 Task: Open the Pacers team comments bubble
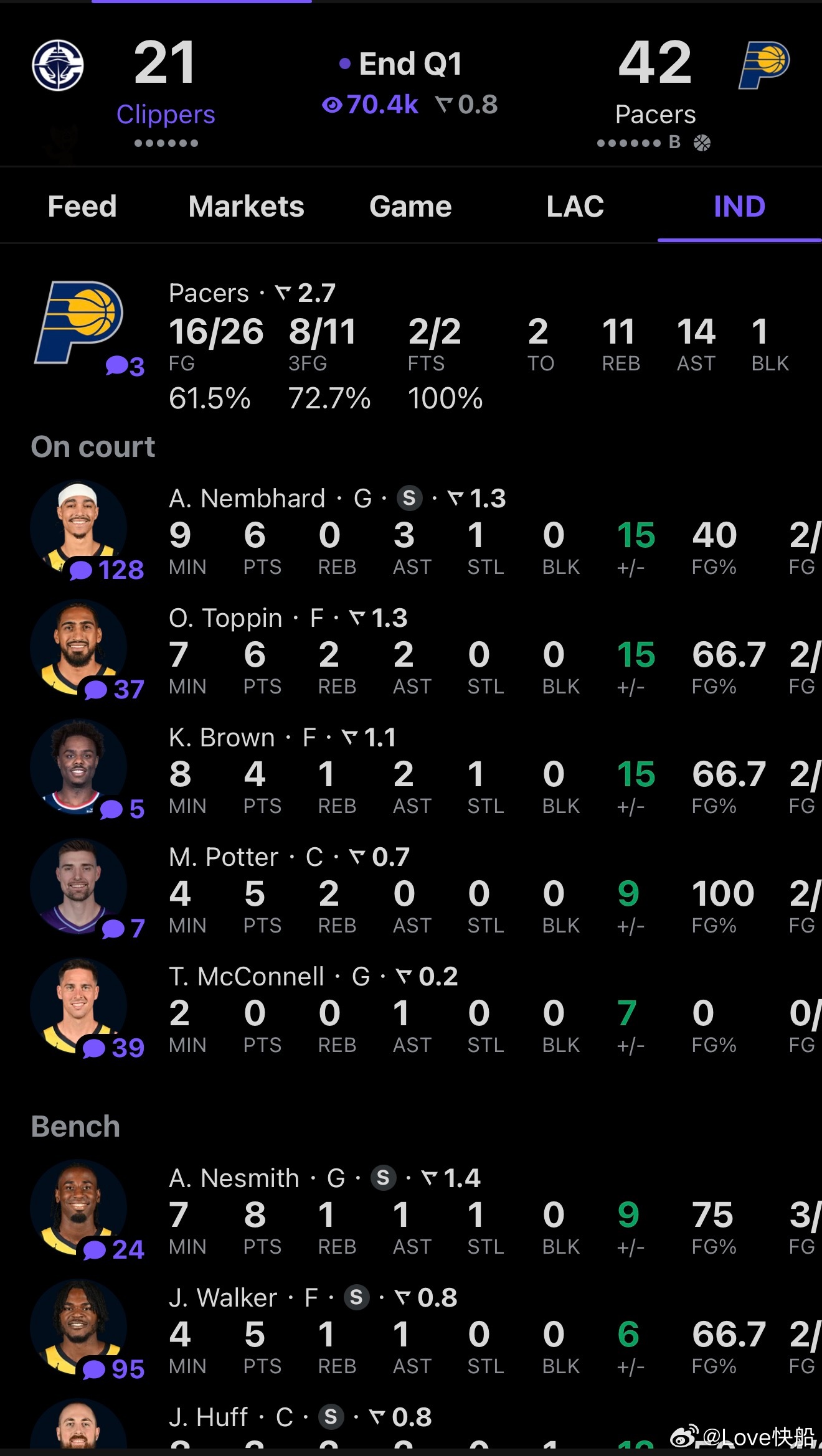coord(125,366)
